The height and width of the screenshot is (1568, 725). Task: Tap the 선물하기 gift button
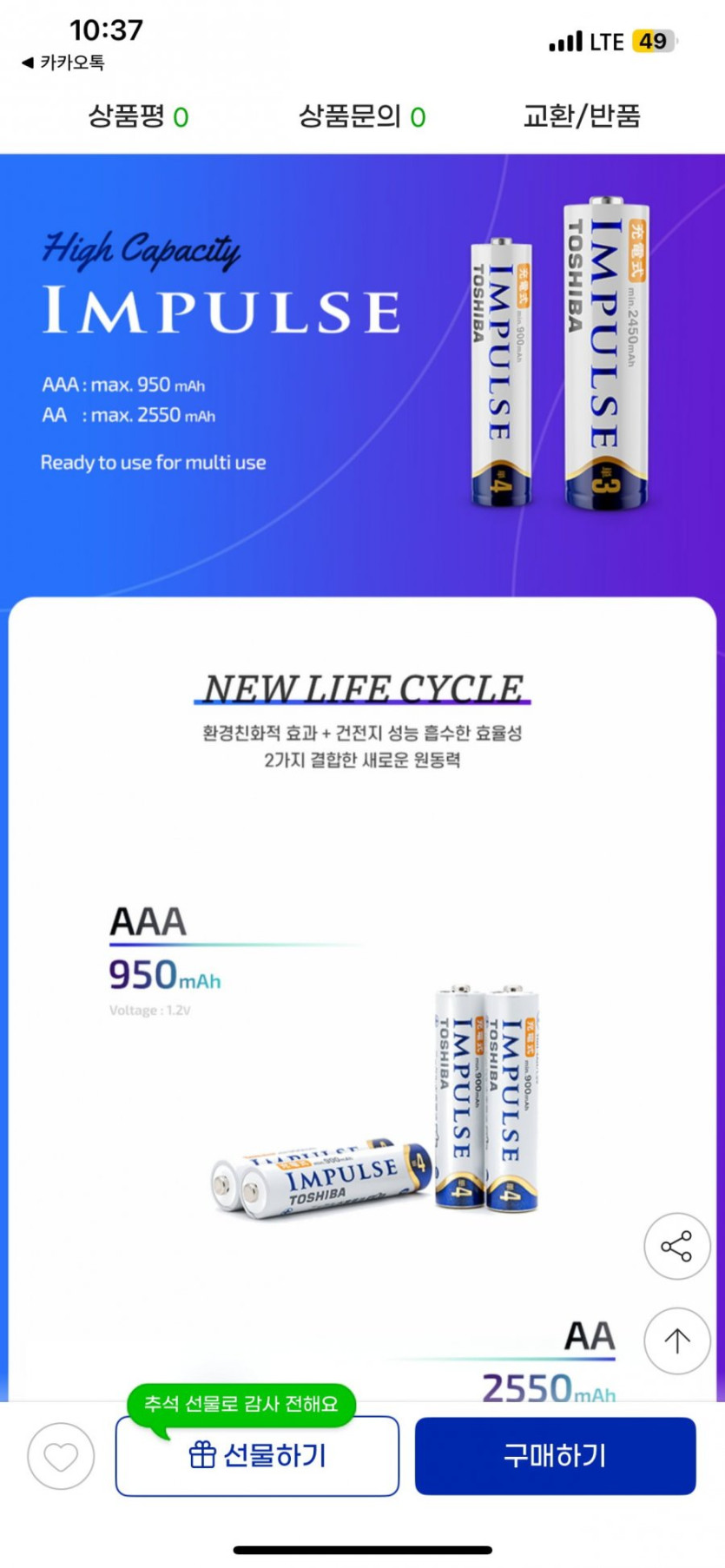[x=257, y=1456]
